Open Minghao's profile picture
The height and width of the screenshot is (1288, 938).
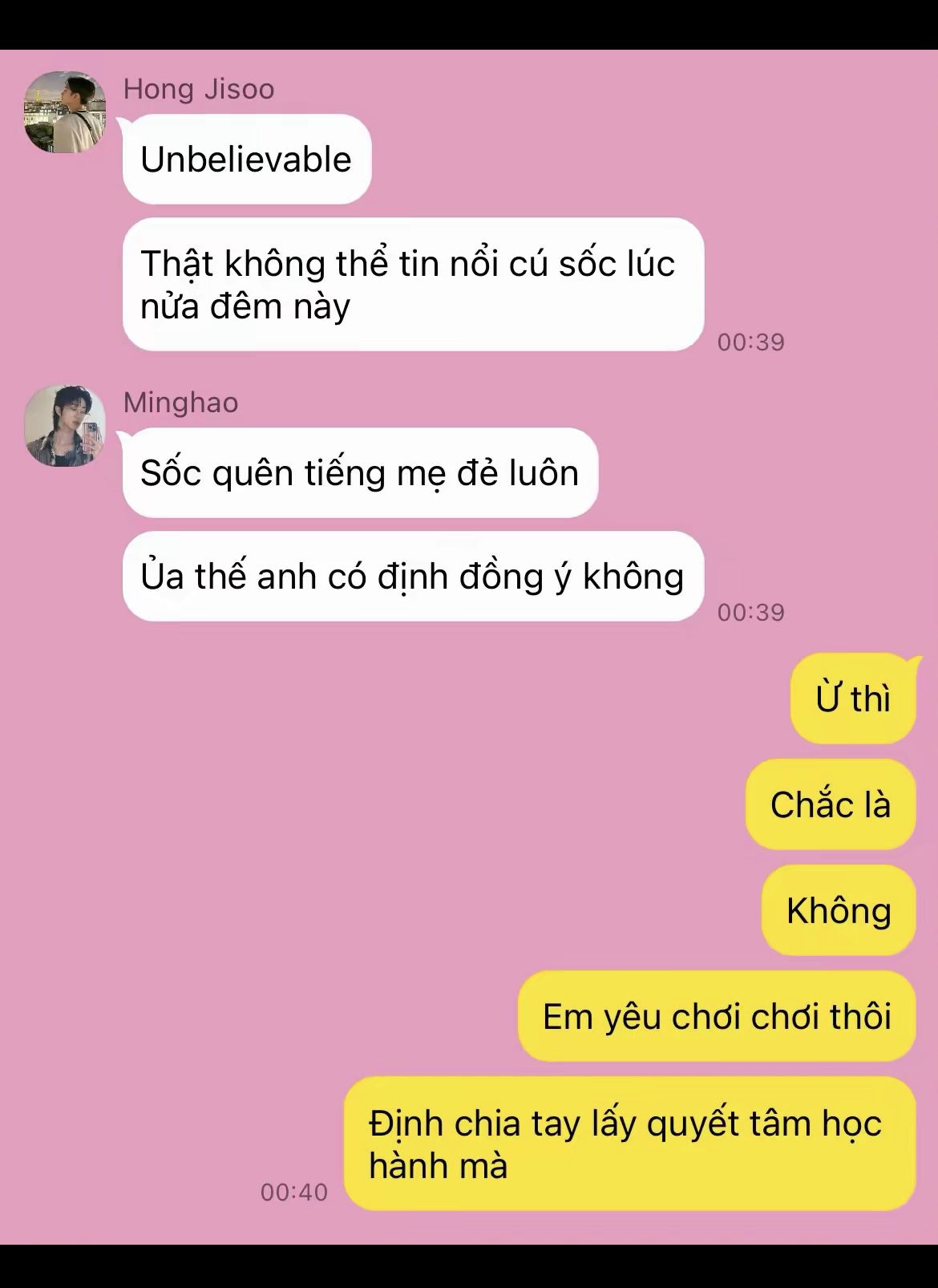point(65,426)
